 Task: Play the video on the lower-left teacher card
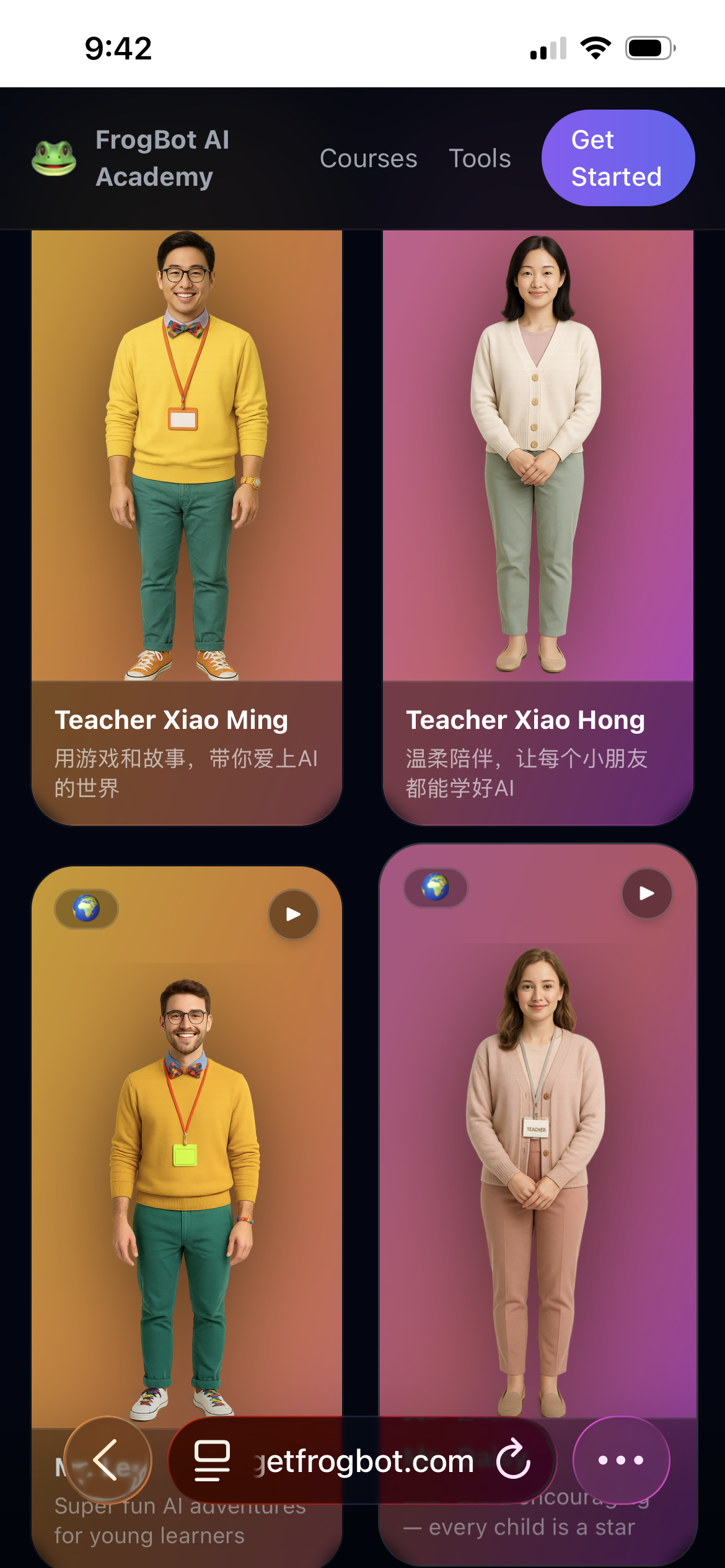click(293, 913)
